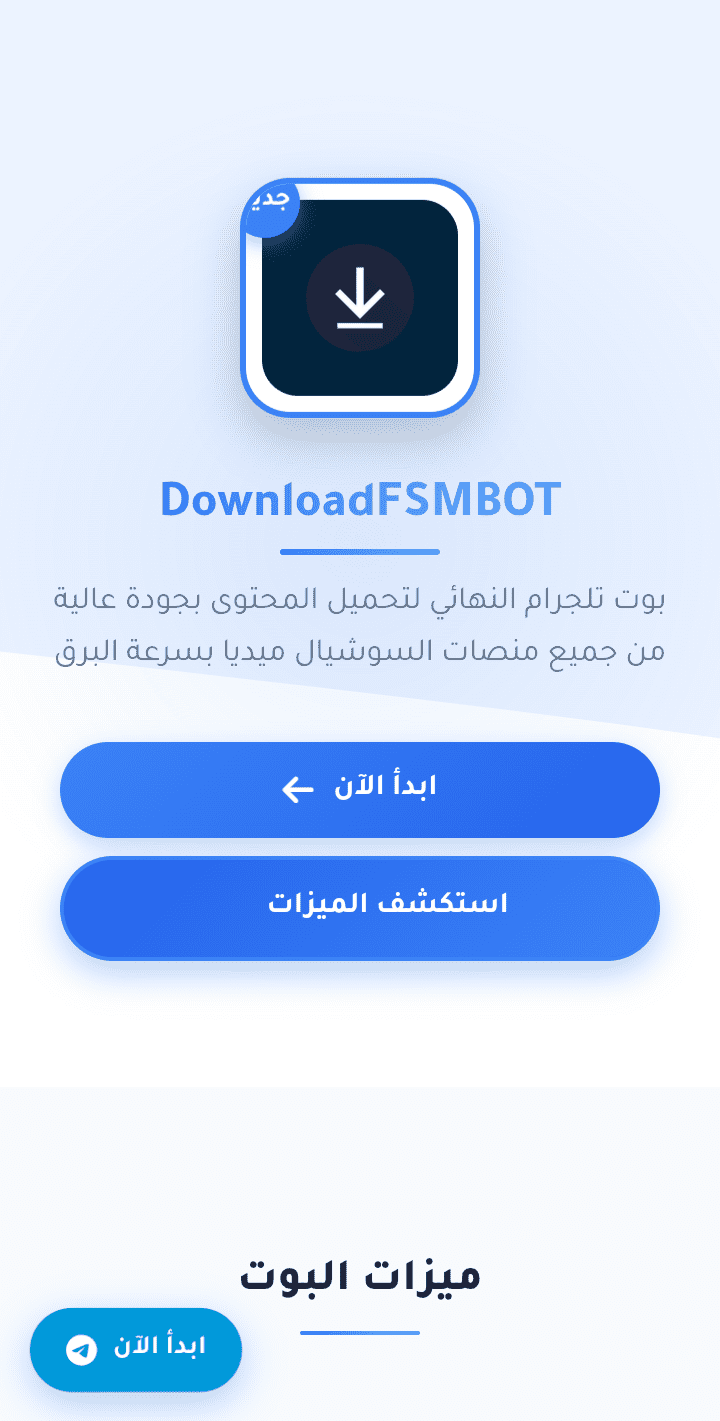Screen dimensions: 720x1421
Task: Tap the large ابدأ الآن button with arrow
Action: (360, 789)
